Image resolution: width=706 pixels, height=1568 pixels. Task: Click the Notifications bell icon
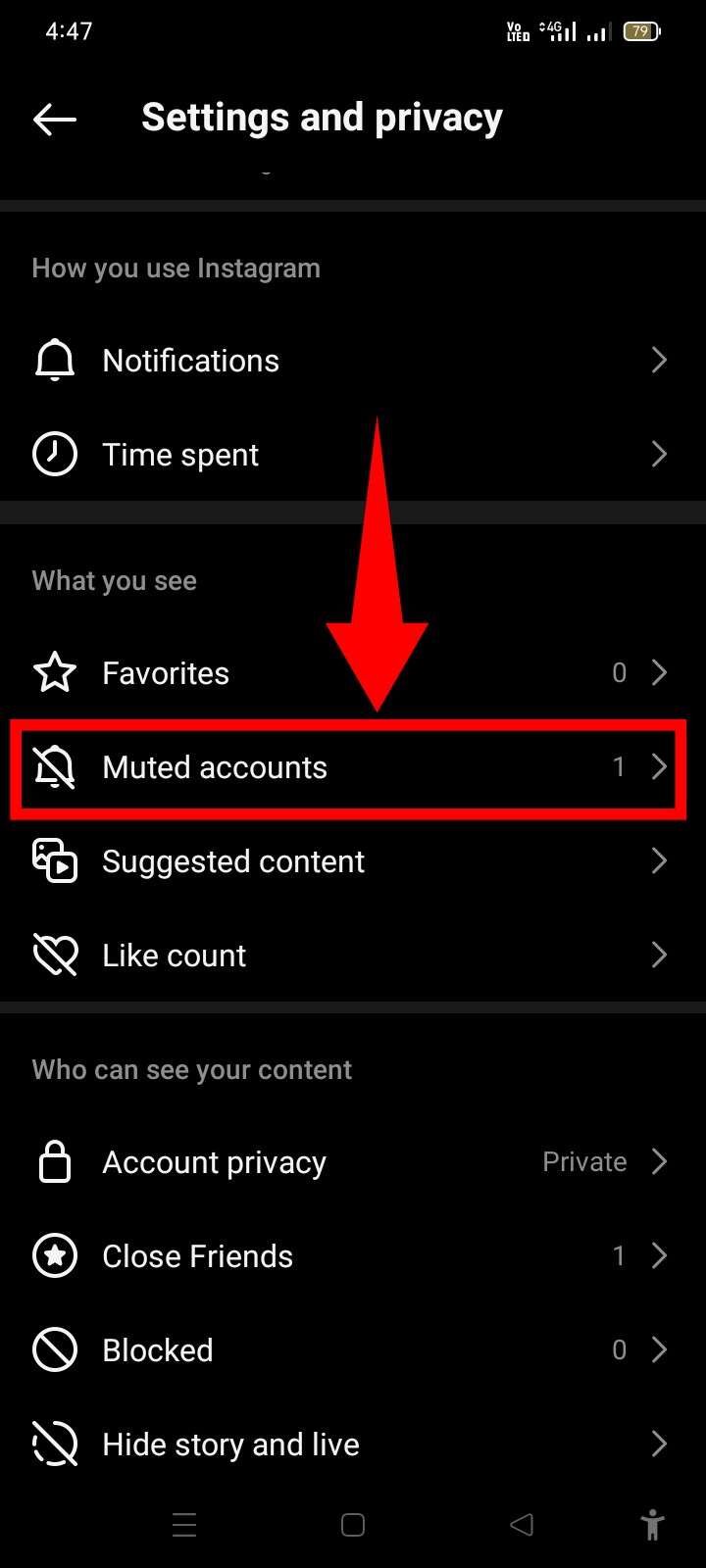pos(55,360)
